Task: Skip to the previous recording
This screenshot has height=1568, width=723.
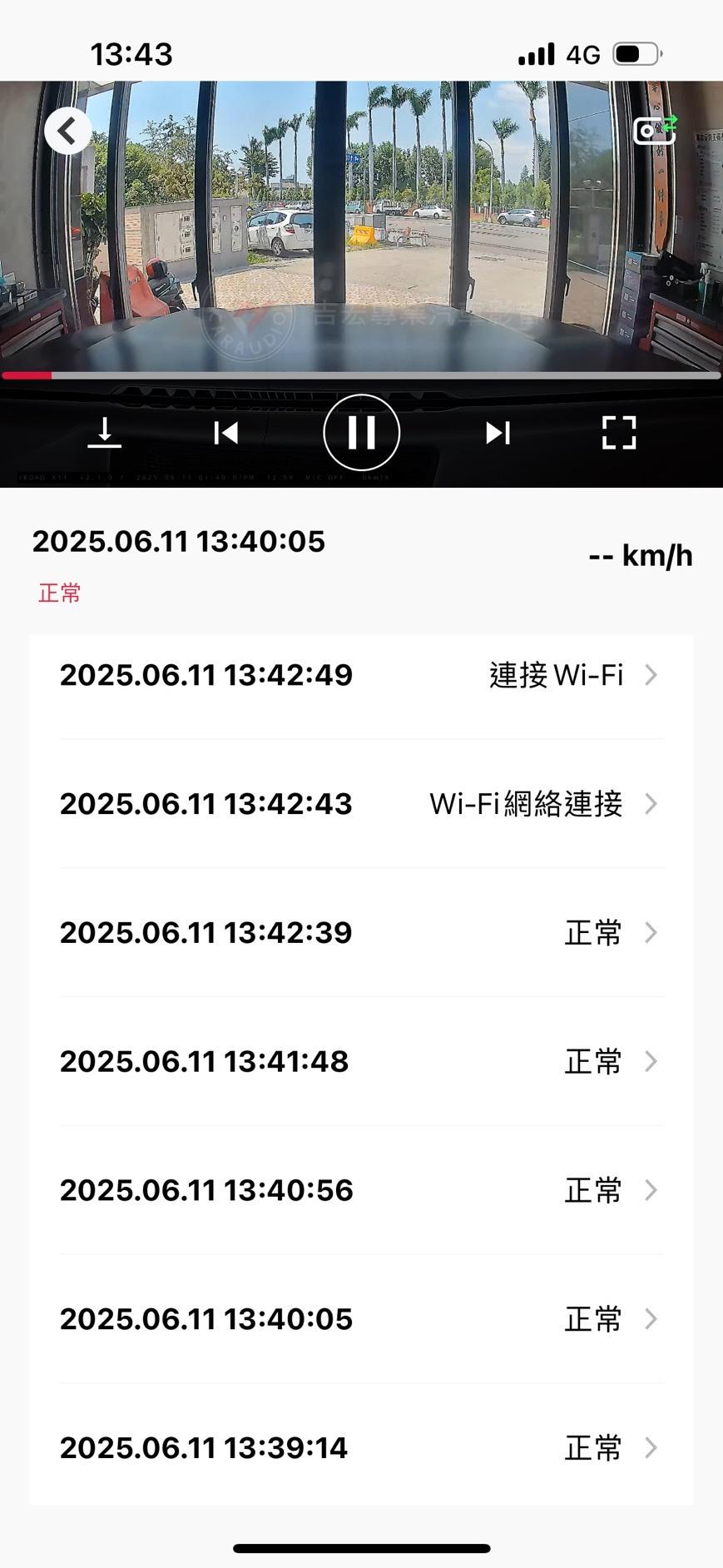Action: pos(225,433)
